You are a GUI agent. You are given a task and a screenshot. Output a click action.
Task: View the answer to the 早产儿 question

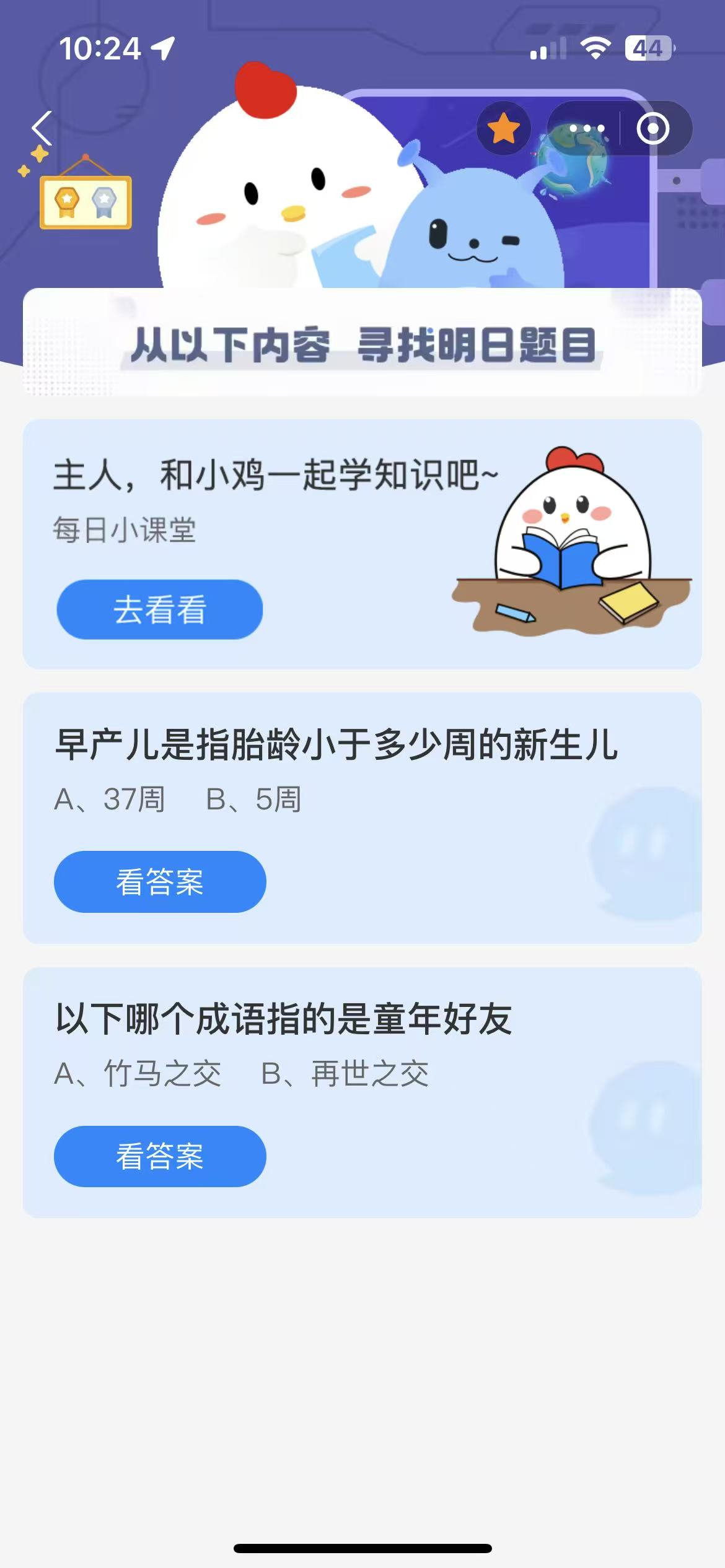pos(160,882)
